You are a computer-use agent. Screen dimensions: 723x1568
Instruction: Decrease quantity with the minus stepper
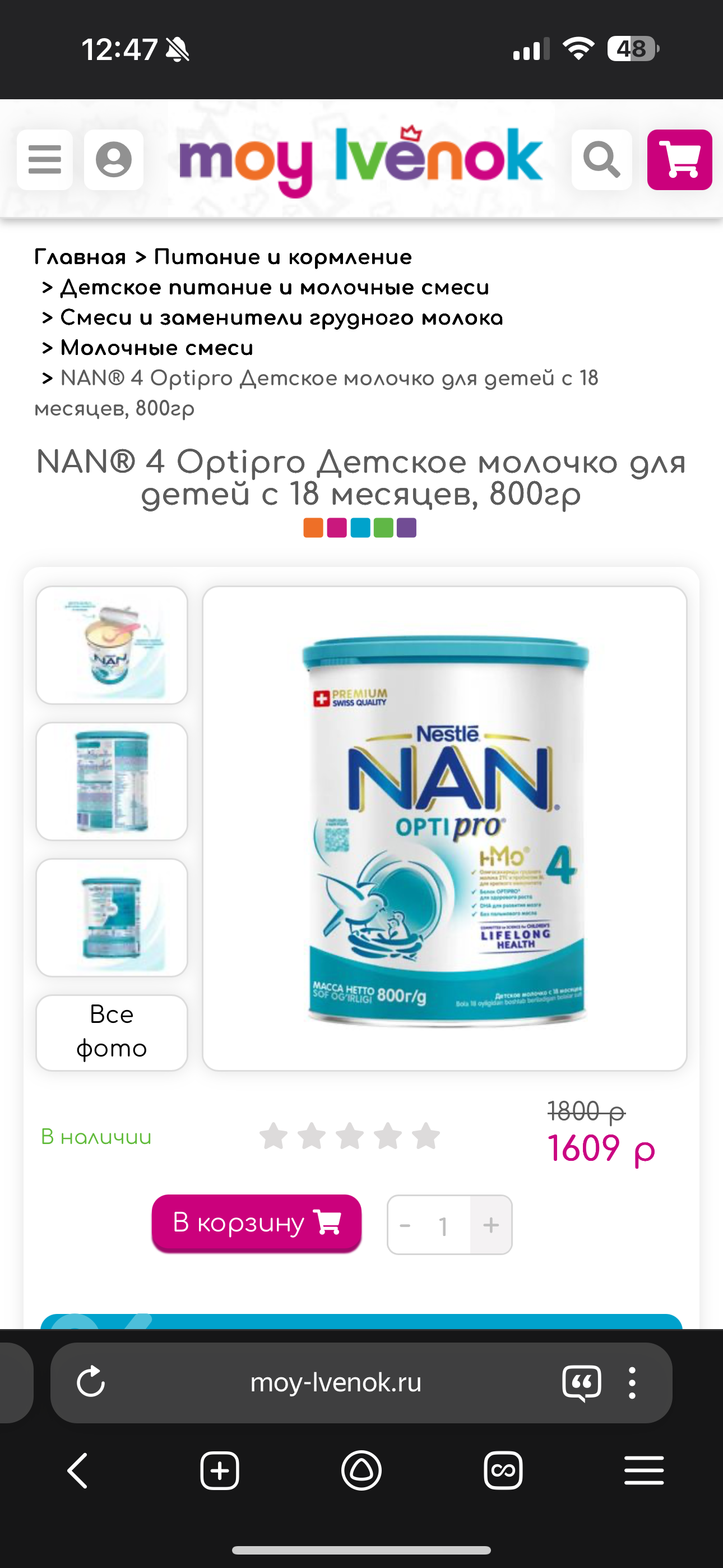point(405,1225)
